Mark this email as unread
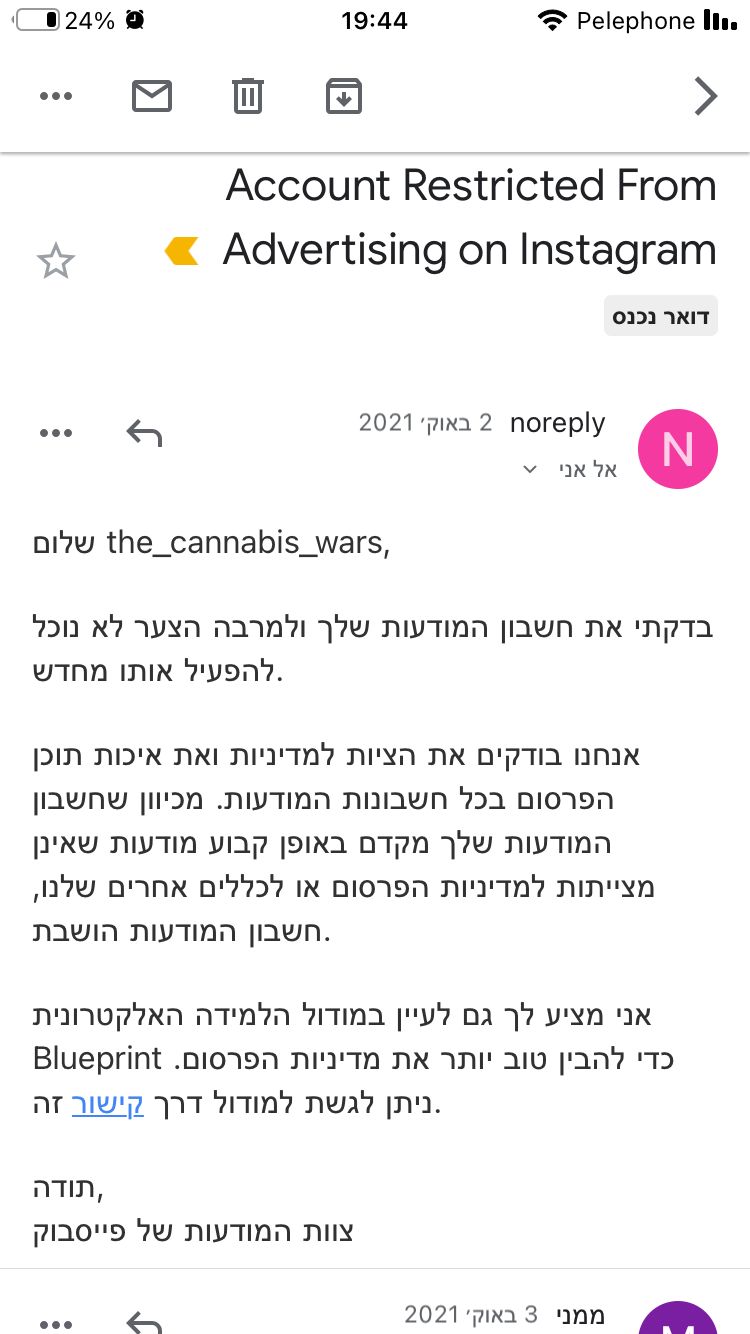750x1334 pixels. (152, 96)
